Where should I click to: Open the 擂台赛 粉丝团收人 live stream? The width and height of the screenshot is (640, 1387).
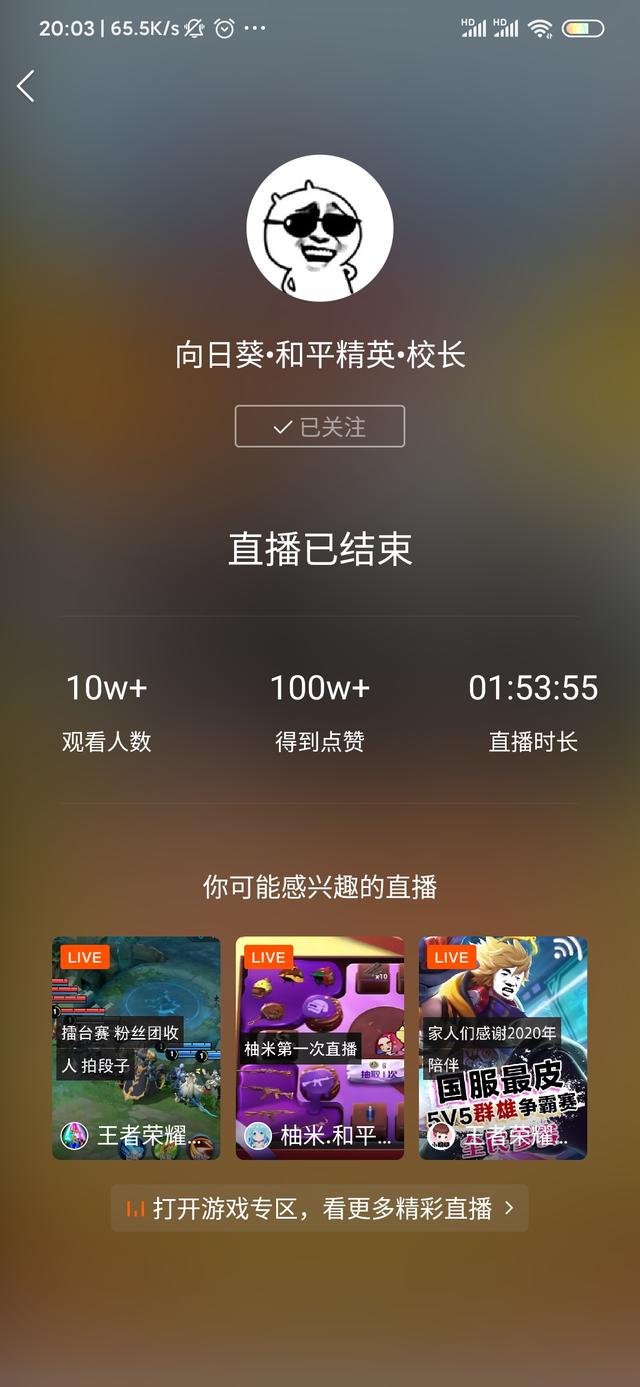(136, 1047)
